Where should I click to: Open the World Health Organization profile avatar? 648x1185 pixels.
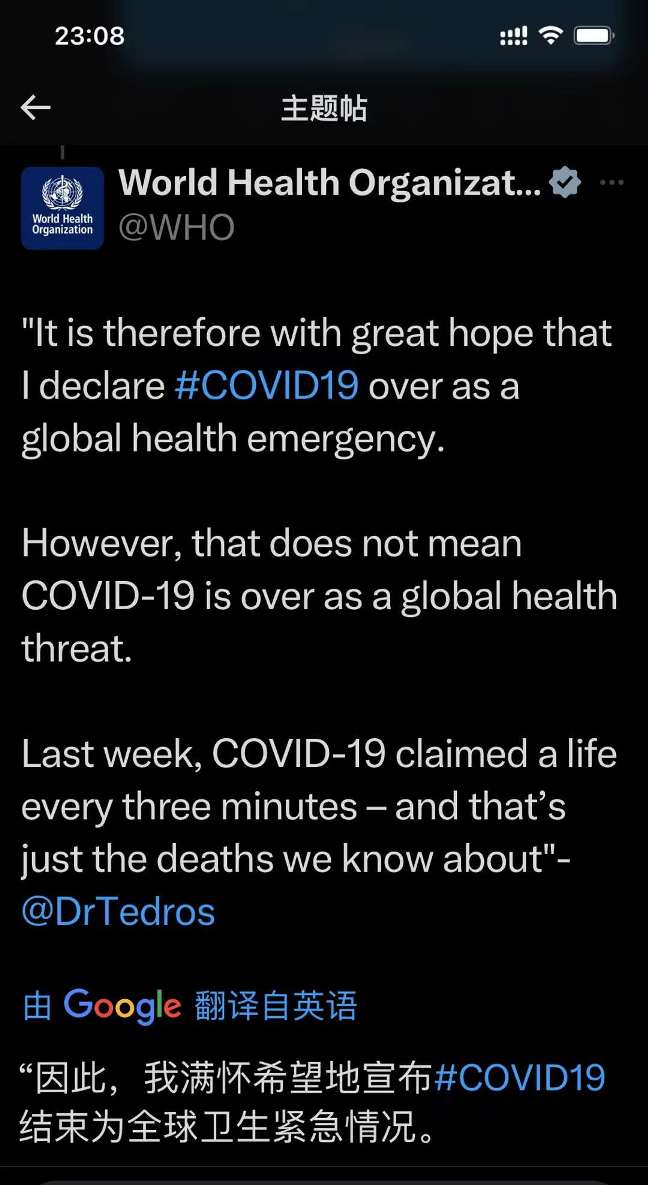click(x=63, y=208)
